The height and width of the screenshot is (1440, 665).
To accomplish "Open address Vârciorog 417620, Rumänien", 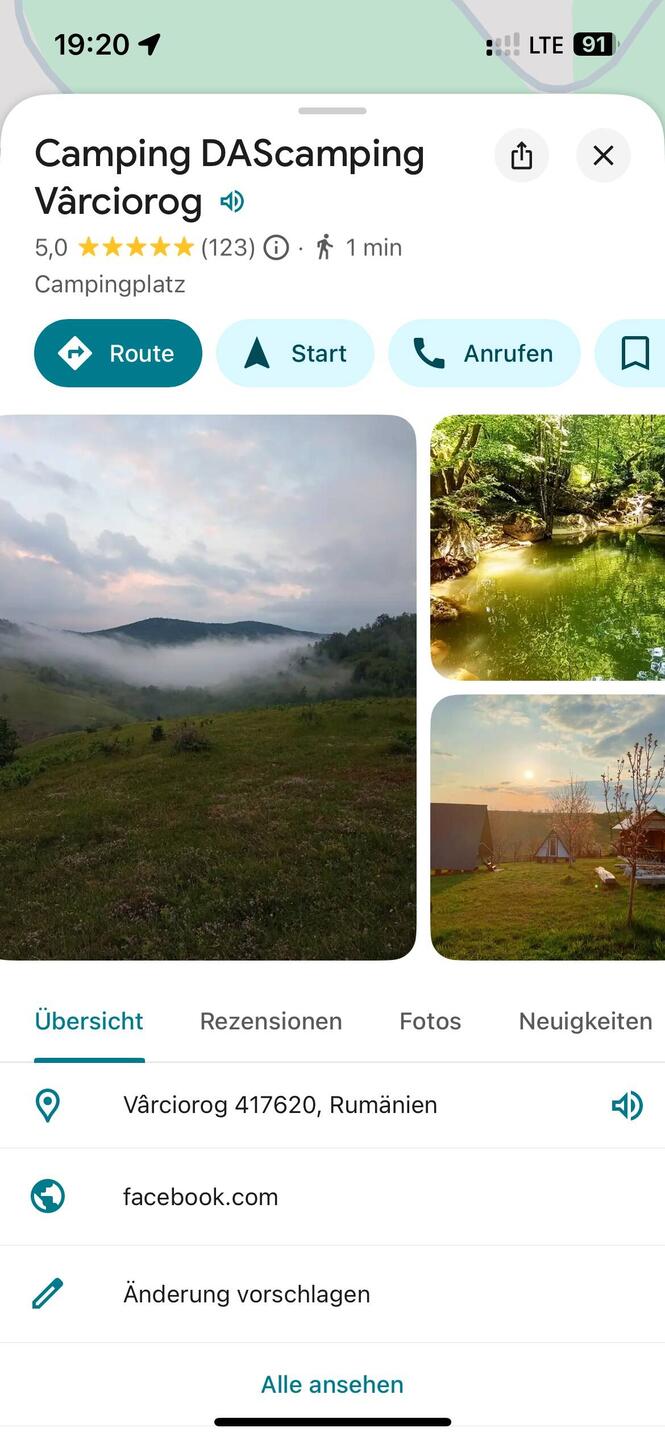I will click(x=280, y=1105).
